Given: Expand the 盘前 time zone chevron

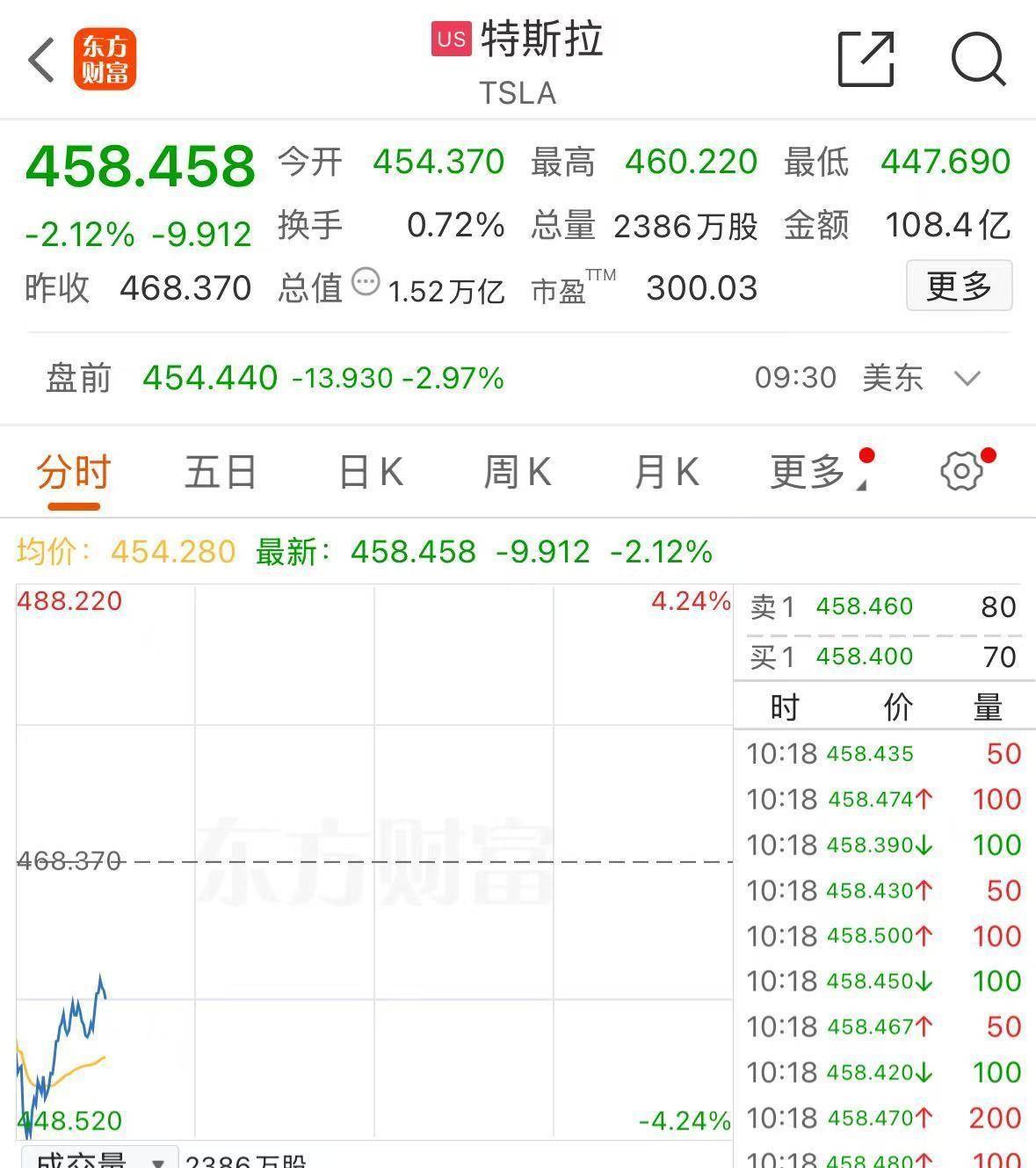Looking at the screenshot, I should pyautogui.click(x=967, y=378).
